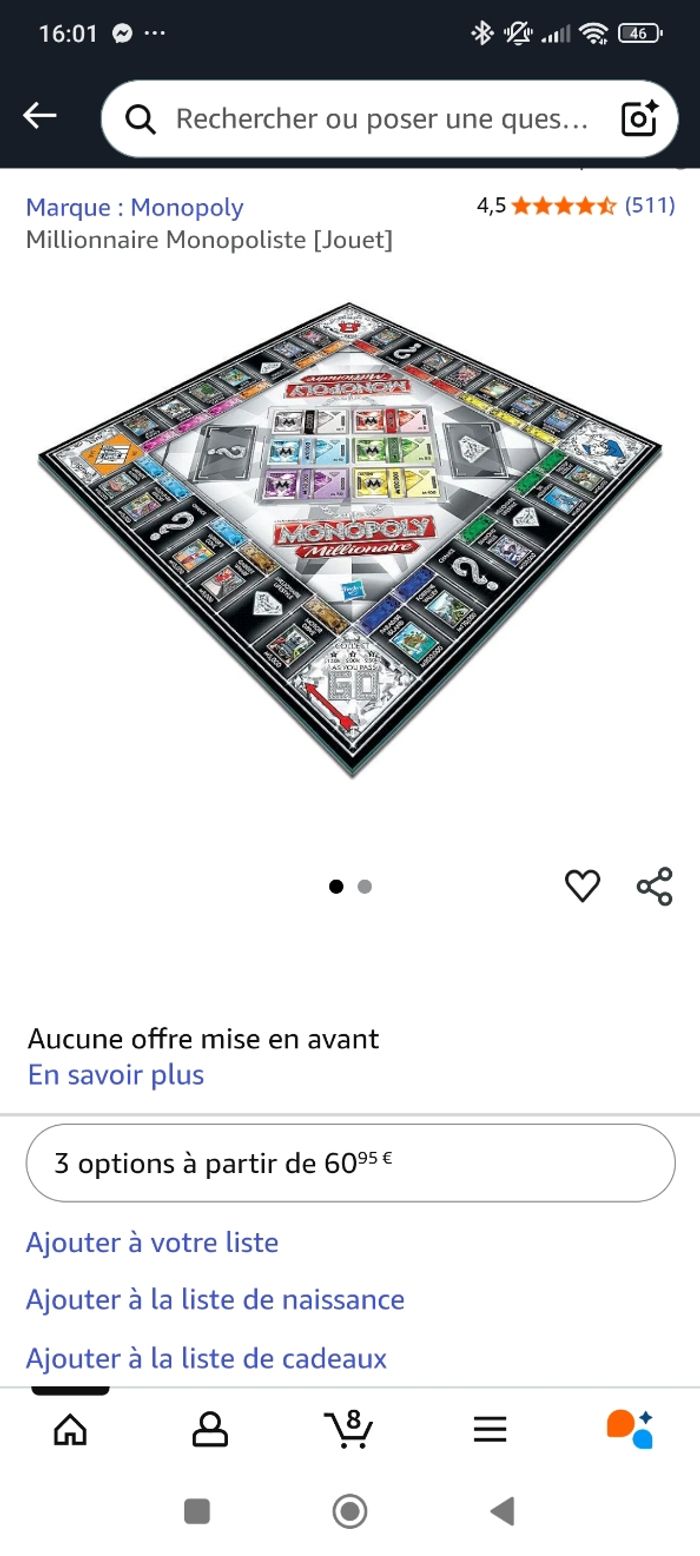Select Ajouter à votre liste
This screenshot has height=1556, width=700.
point(152,1242)
